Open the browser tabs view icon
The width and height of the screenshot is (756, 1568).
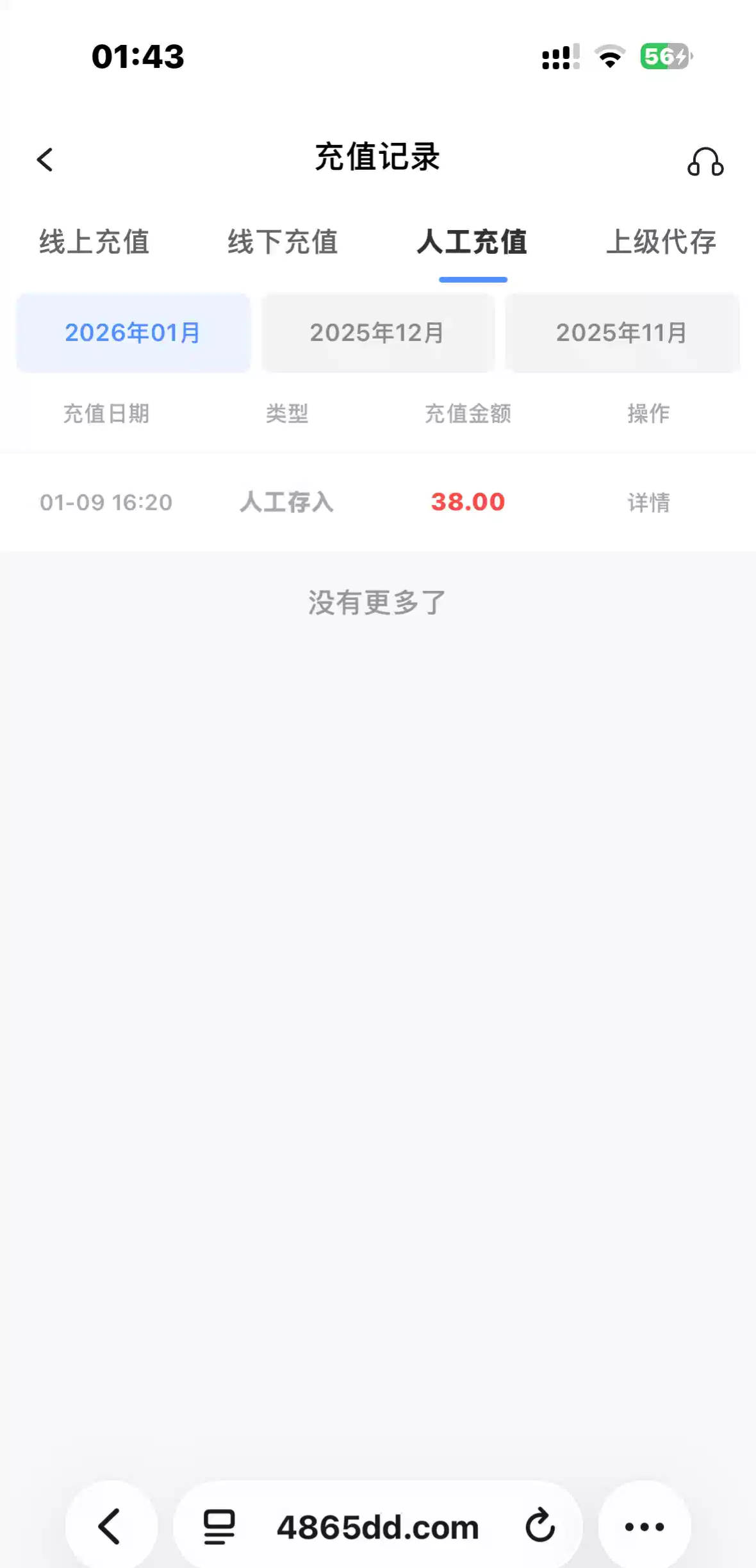(x=218, y=1525)
